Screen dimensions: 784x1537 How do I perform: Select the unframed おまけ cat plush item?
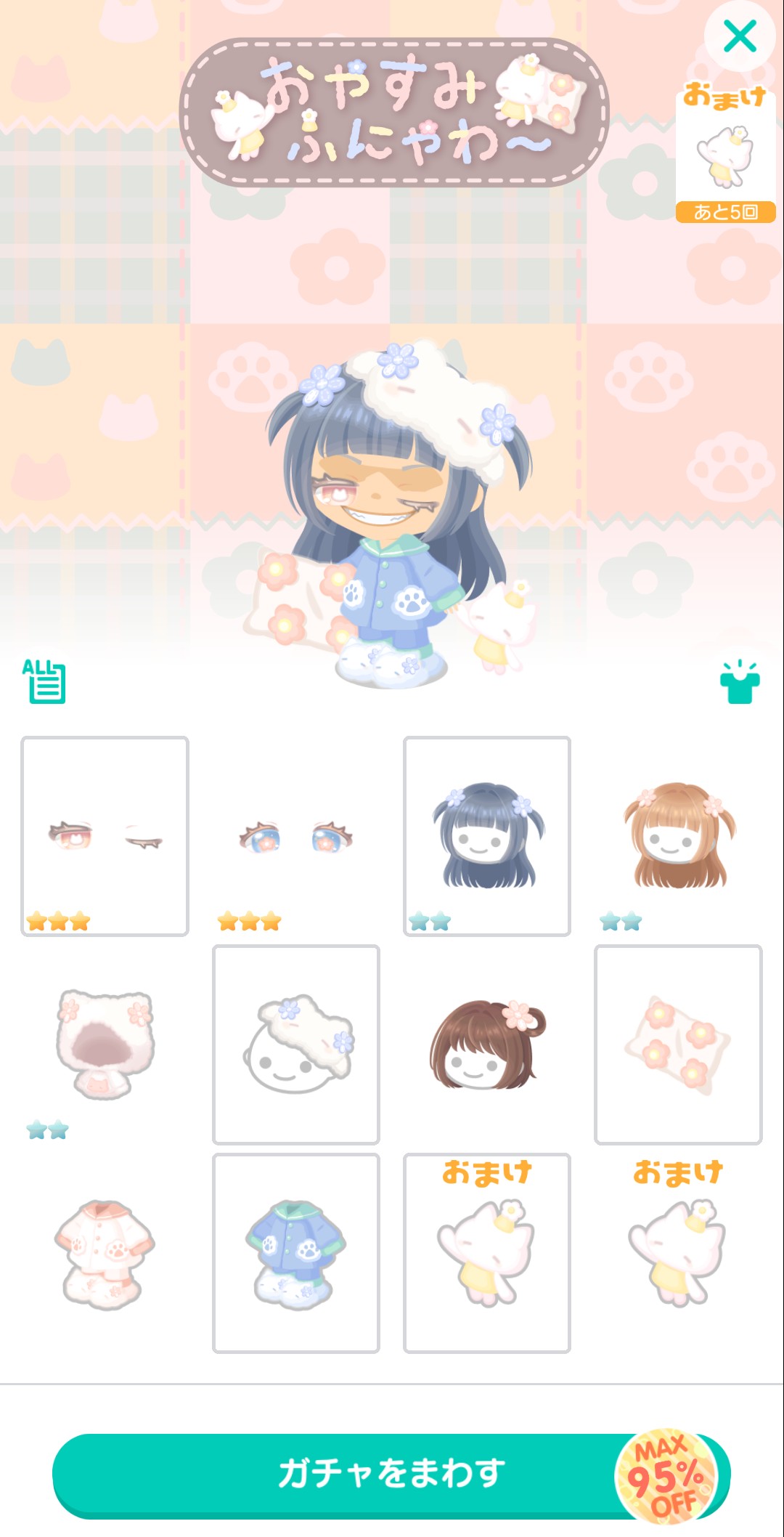point(678,1253)
